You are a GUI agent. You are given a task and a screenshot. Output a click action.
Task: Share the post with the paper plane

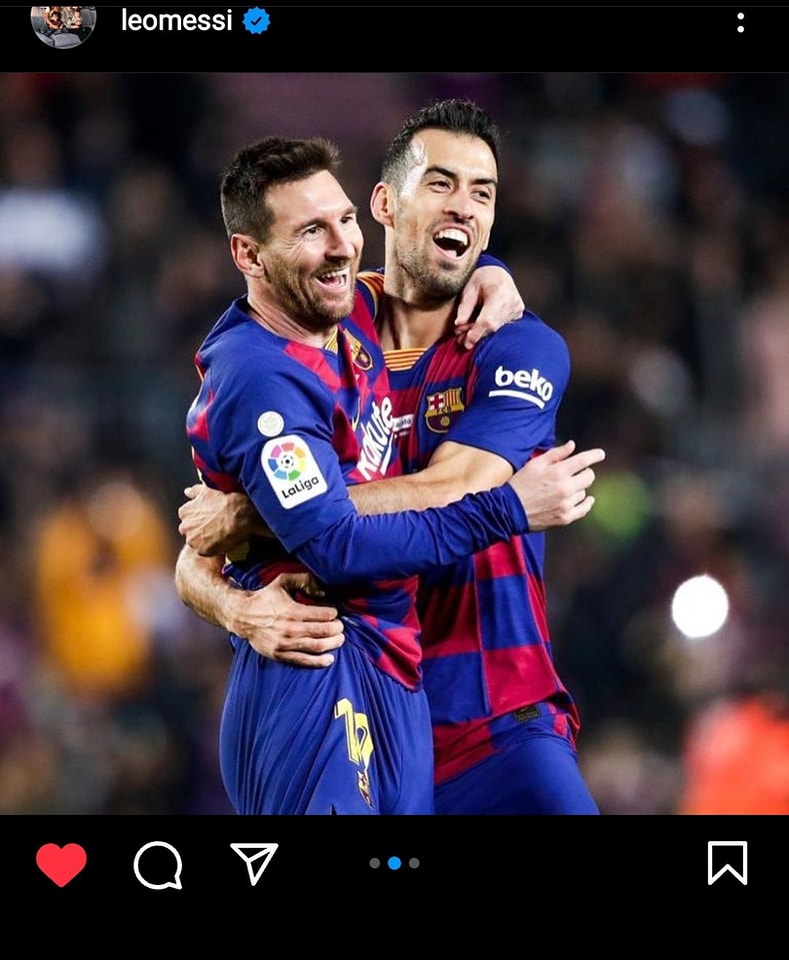[254, 863]
